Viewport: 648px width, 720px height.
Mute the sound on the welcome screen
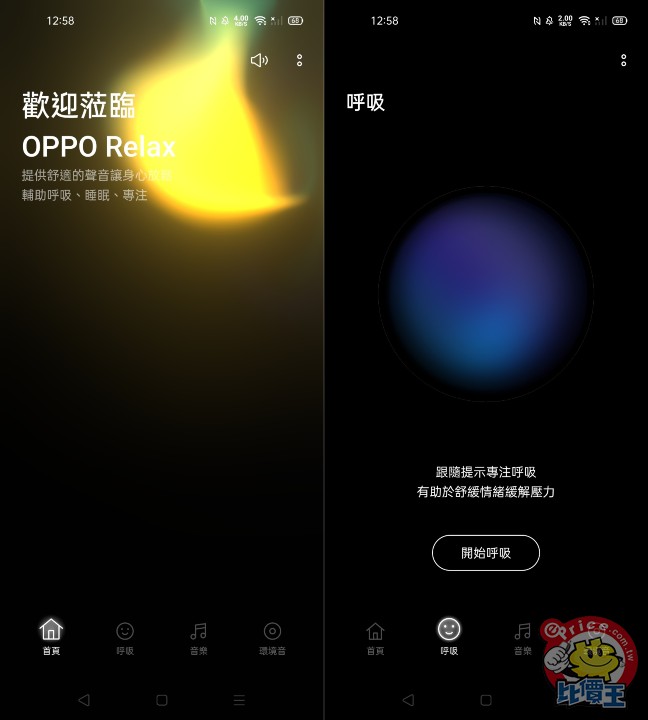[259, 60]
